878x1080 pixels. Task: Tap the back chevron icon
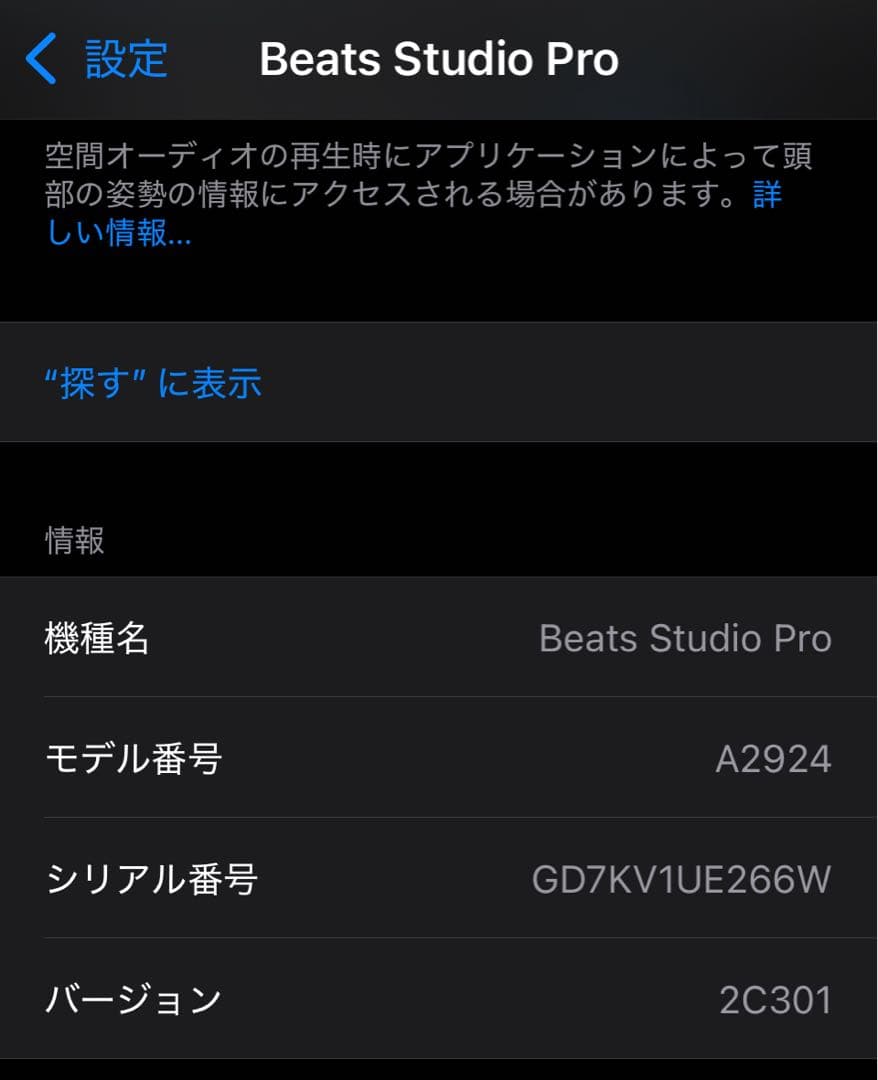[40, 60]
